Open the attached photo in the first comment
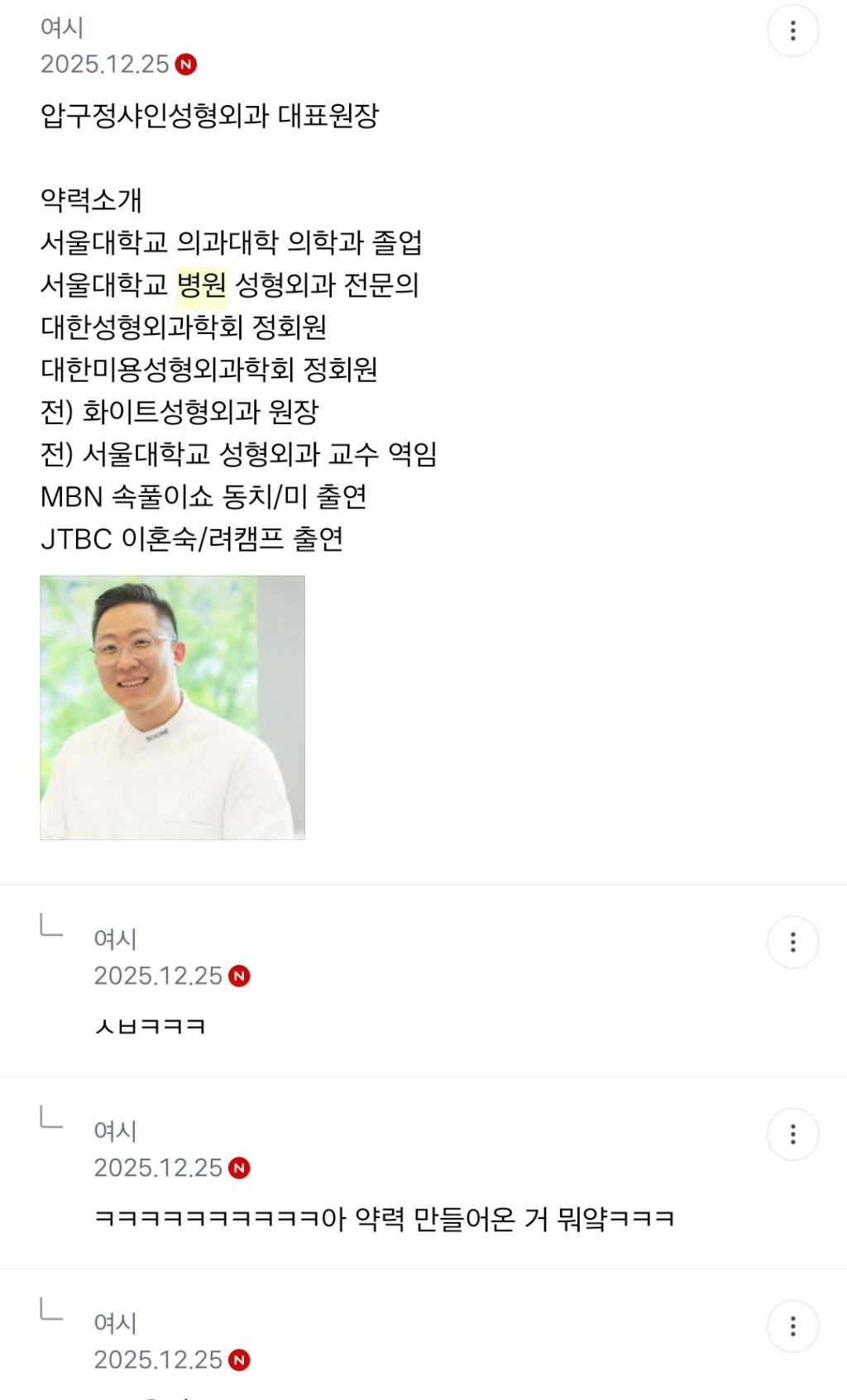 pos(172,708)
